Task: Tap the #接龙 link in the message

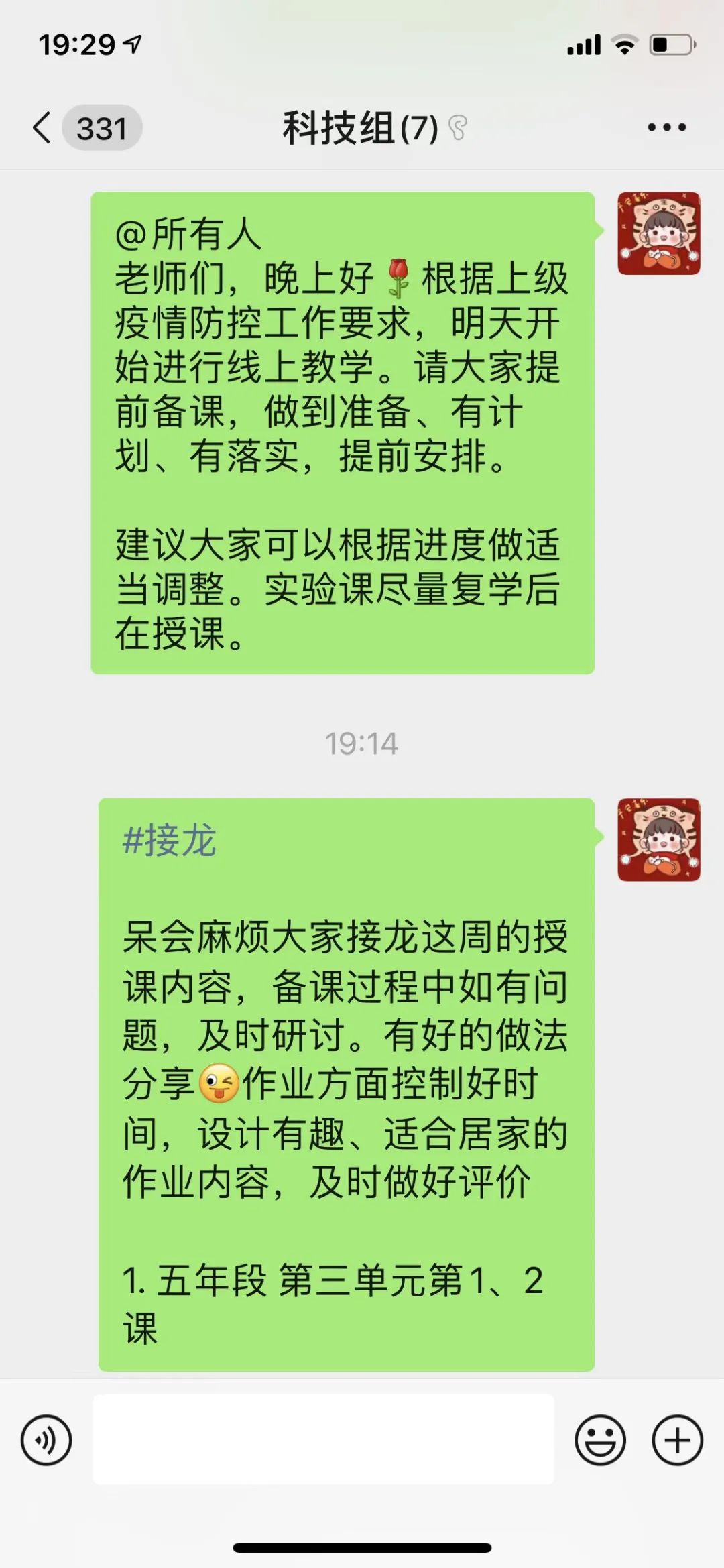Action: coord(170,840)
